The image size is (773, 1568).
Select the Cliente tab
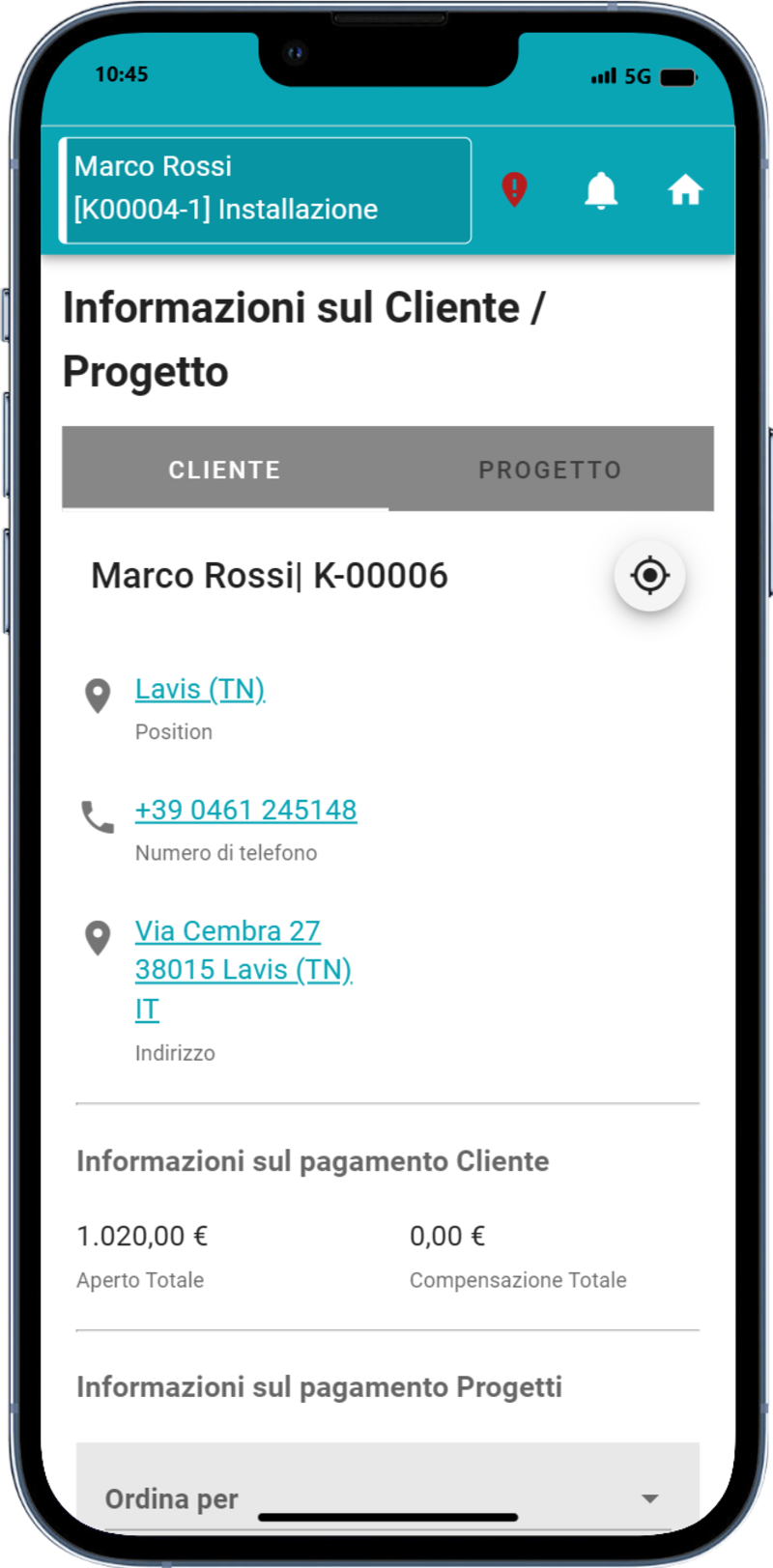224,470
